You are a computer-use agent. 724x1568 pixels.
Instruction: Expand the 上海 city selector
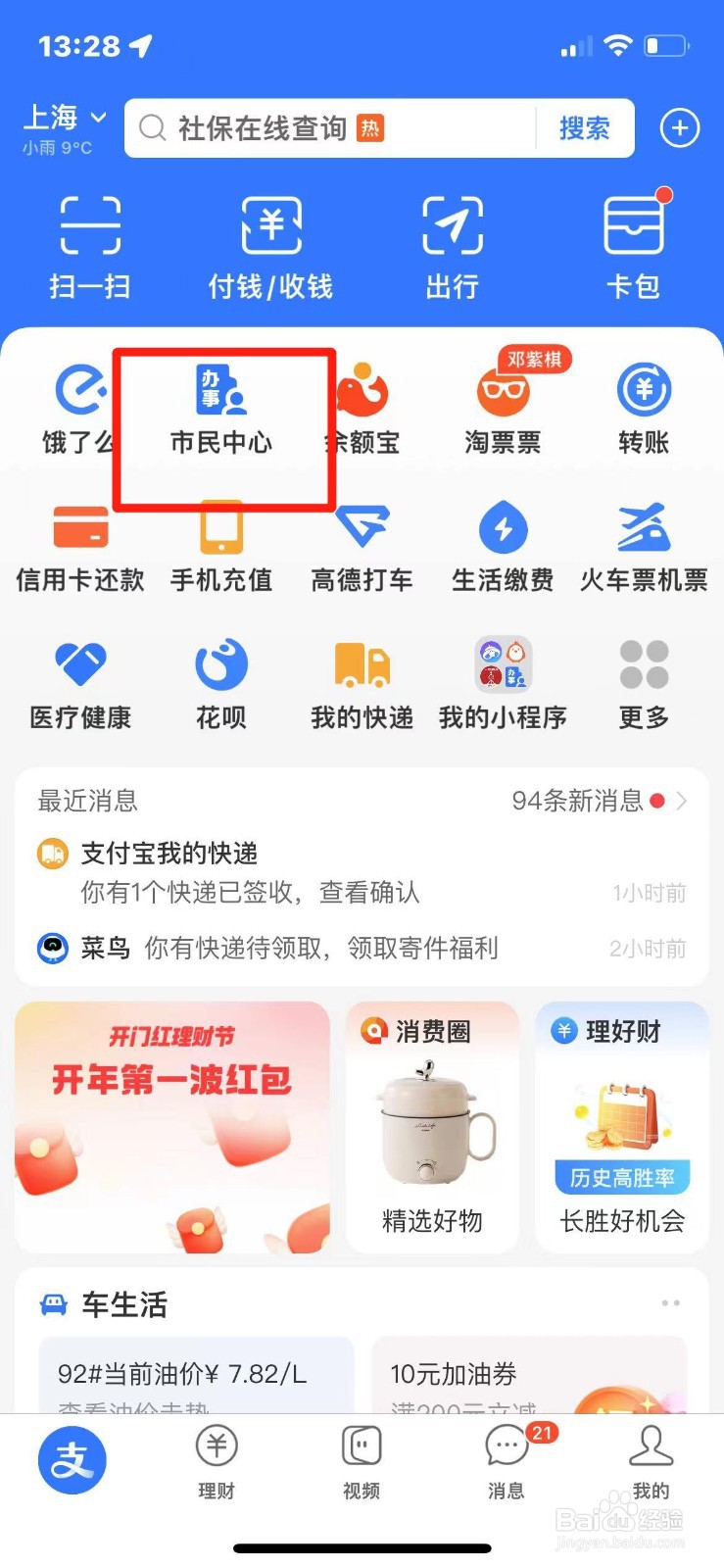(x=61, y=118)
